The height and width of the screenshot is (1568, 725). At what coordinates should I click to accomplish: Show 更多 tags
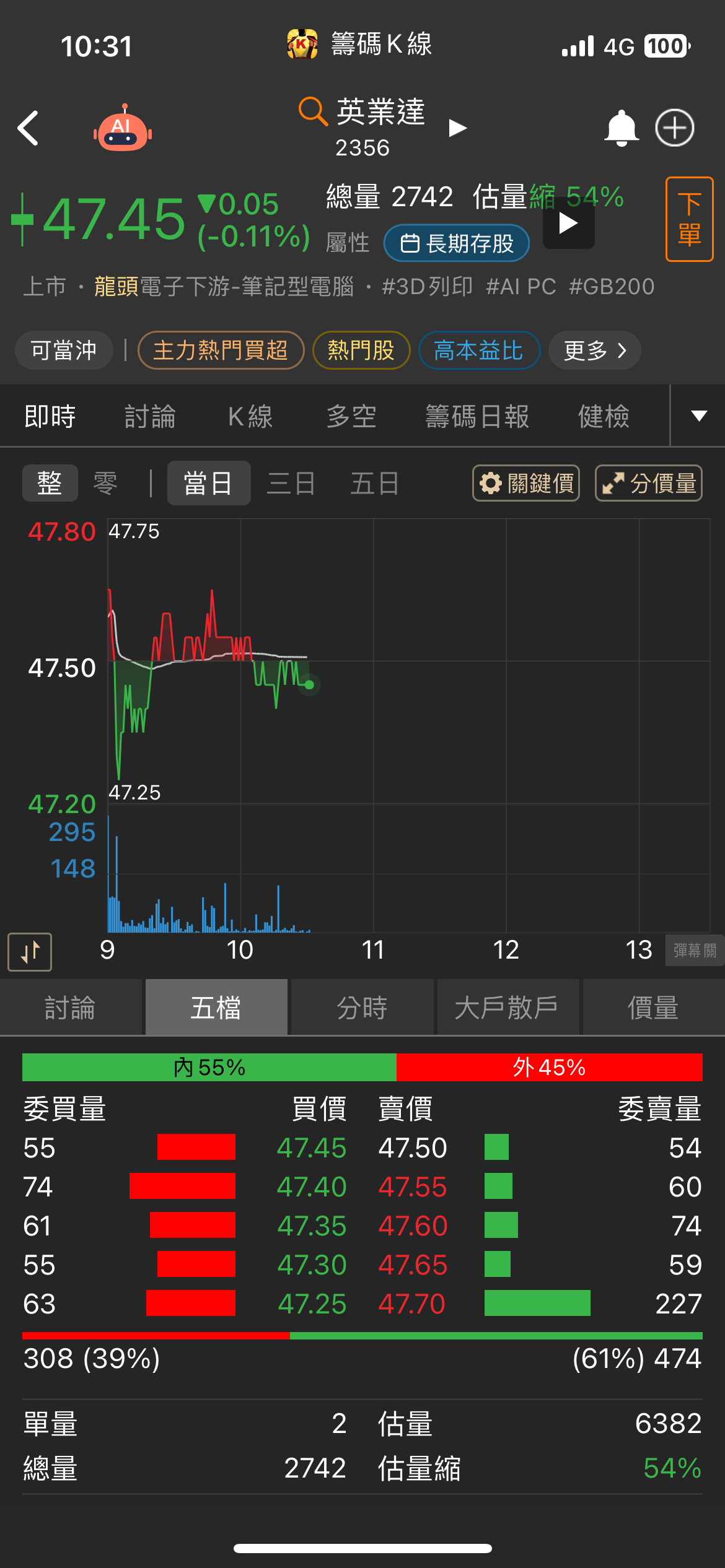594,351
